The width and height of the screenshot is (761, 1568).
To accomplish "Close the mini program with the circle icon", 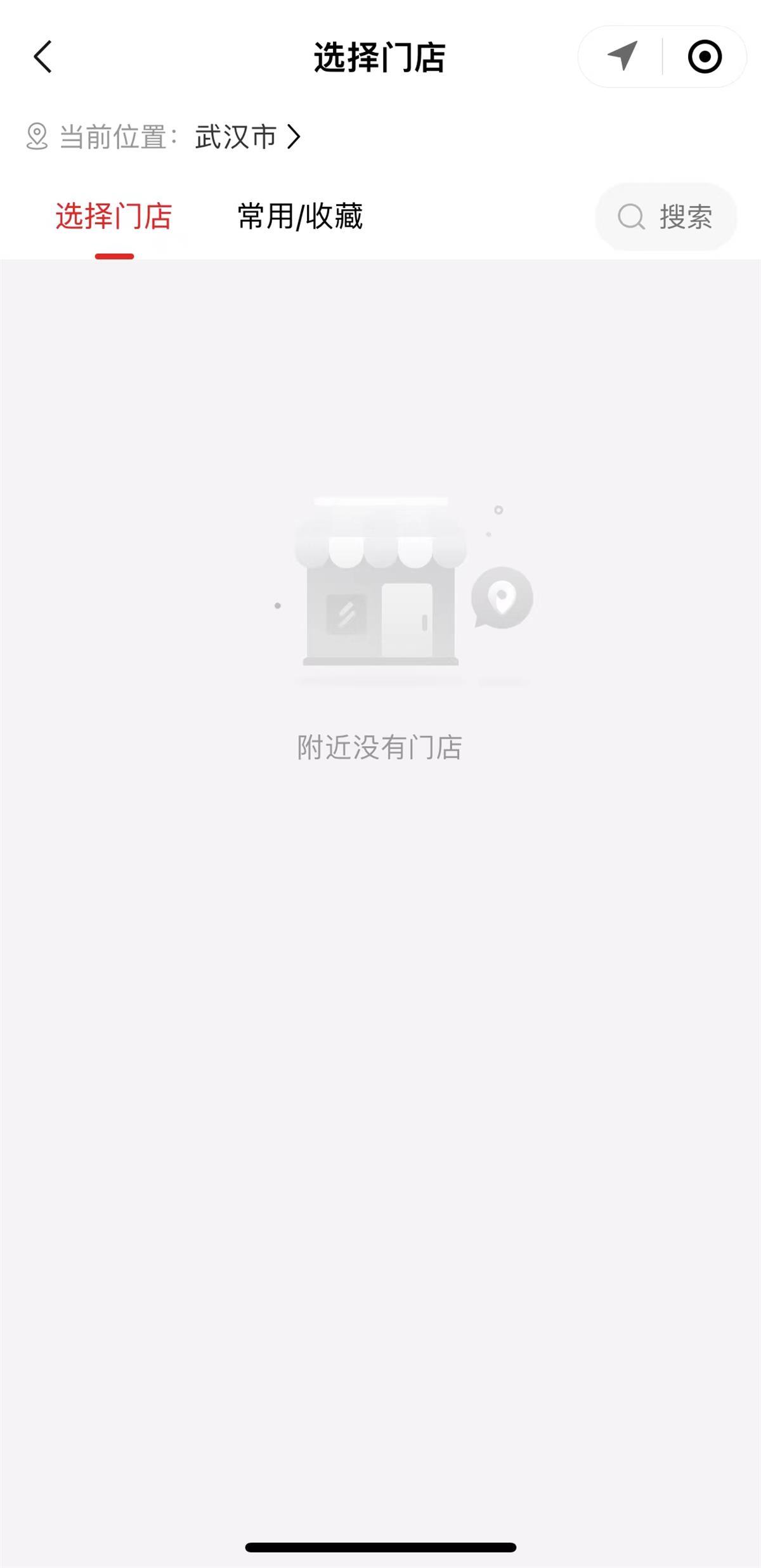I will [705, 57].
